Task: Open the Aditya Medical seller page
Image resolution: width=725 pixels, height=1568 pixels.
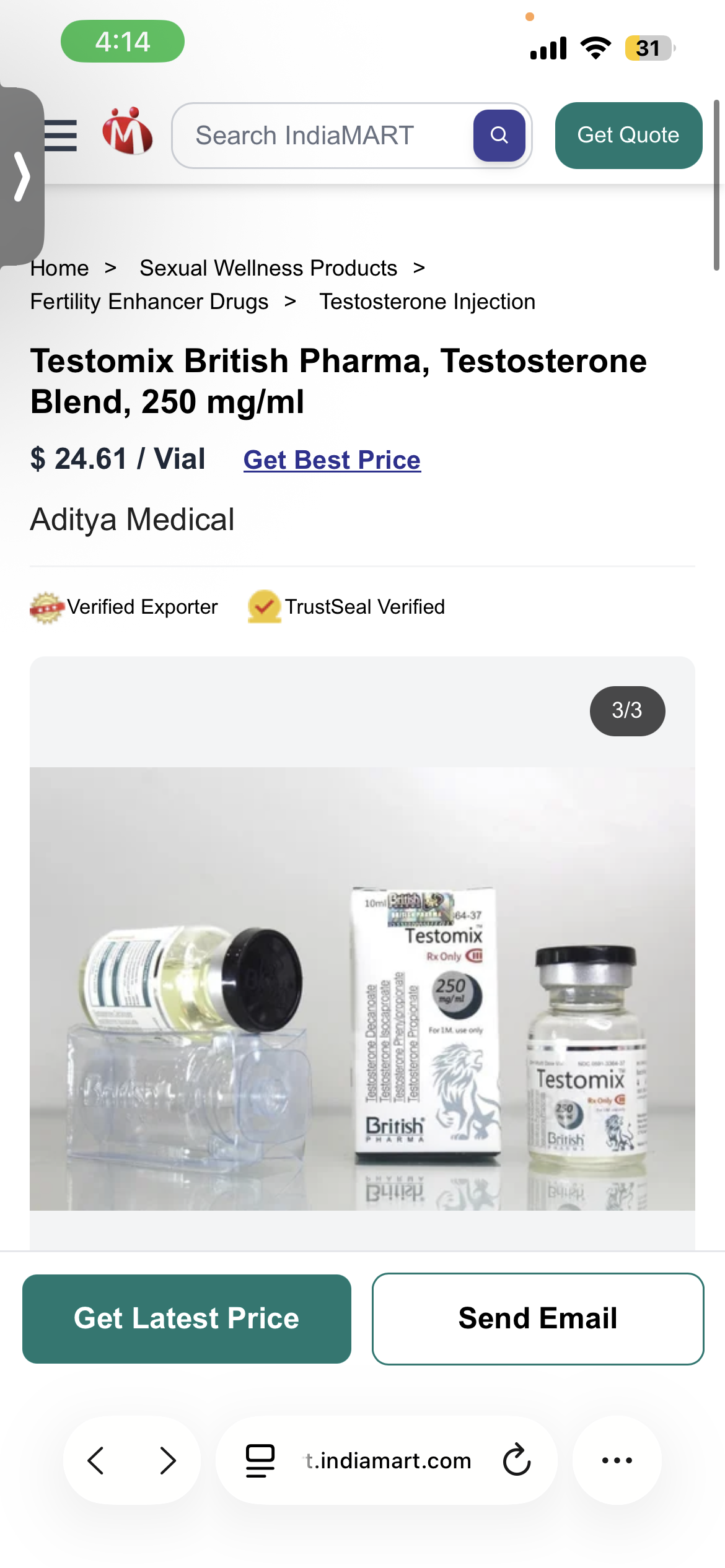Action: tap(132, 520)
